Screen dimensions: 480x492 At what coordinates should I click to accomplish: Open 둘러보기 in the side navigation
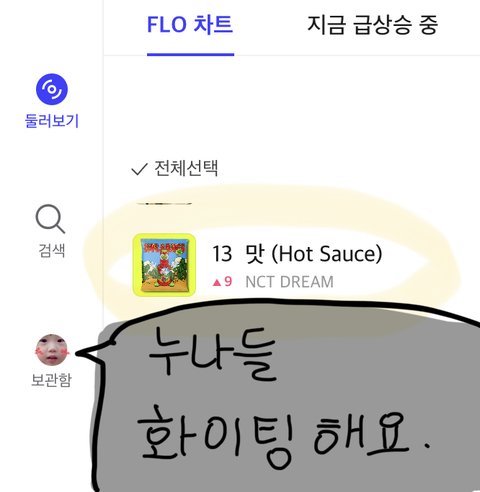coord(52,101)
